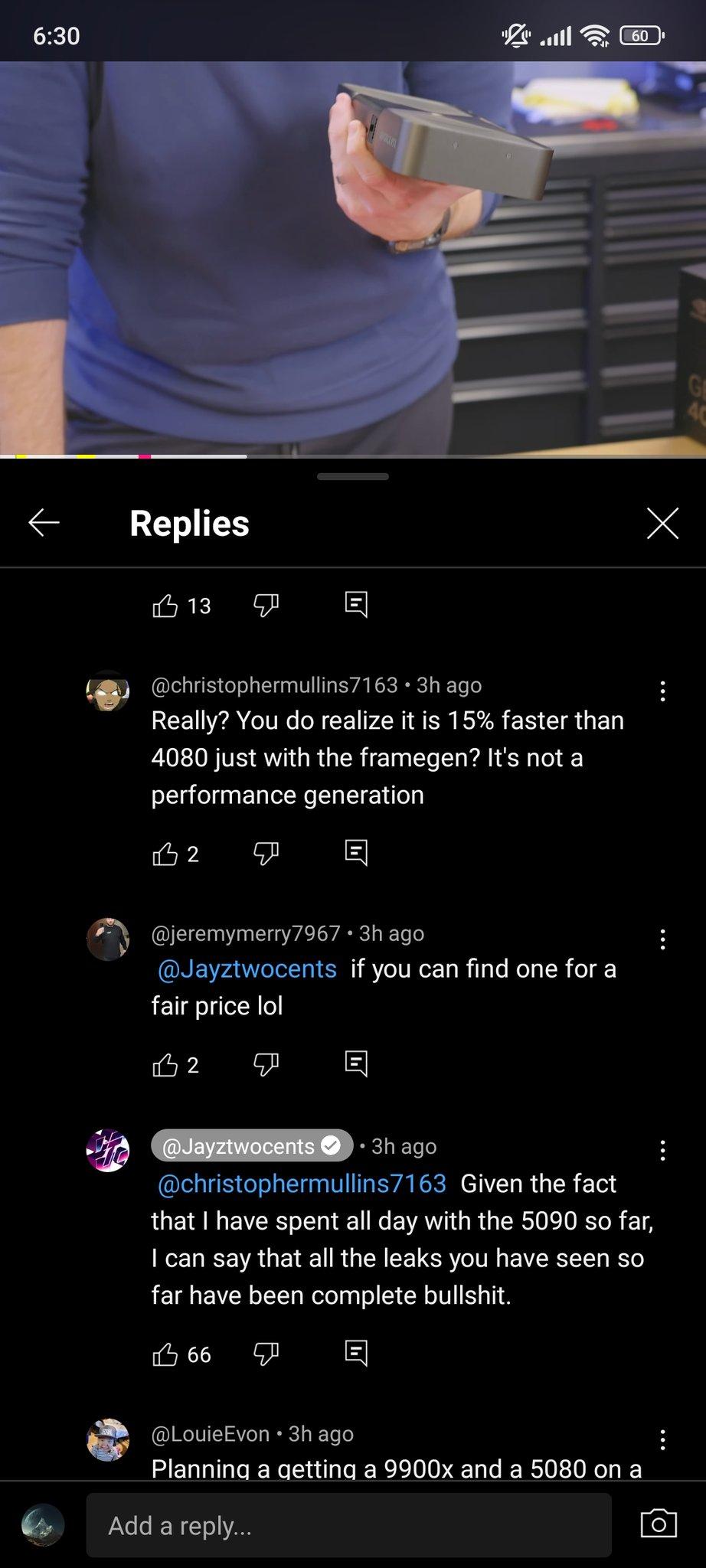Go back from the Replies panel

(44, 523)
